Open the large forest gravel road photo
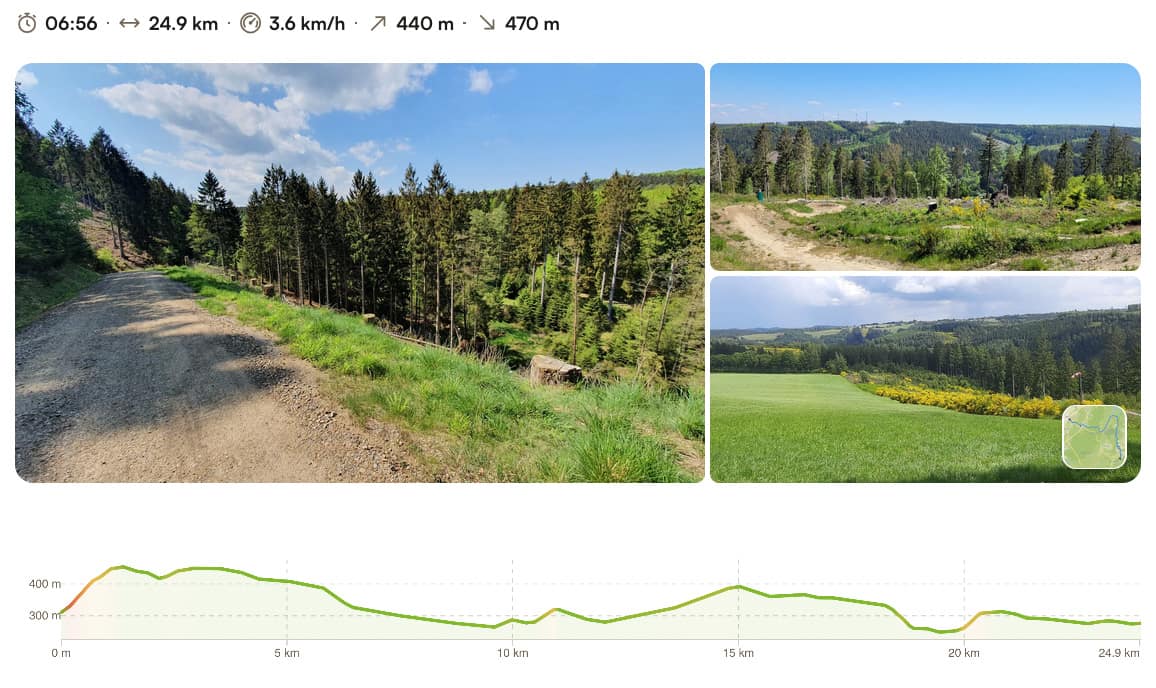This screenshot has height=688, width=1156. 360,272
